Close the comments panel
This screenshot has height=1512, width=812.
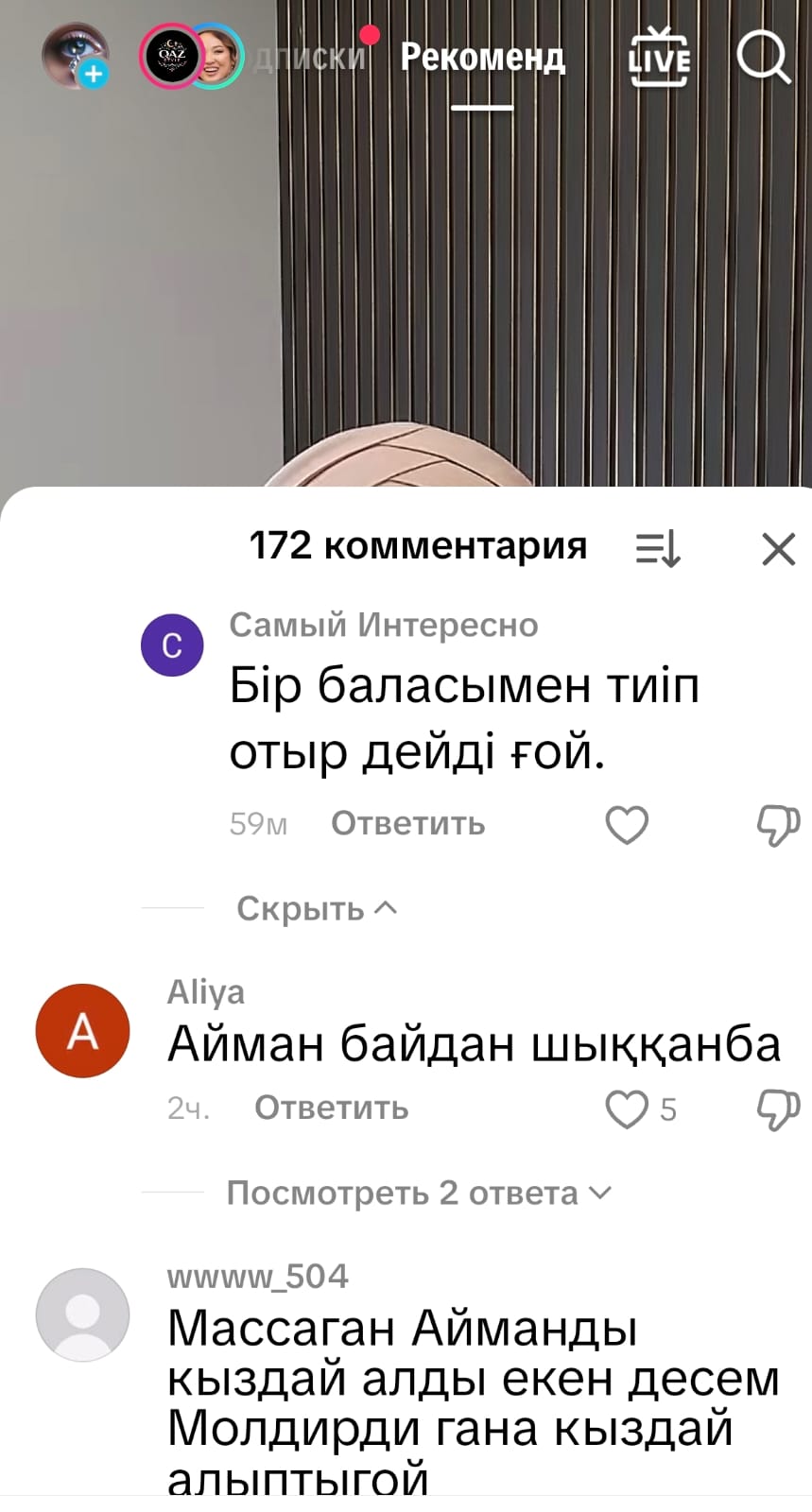(x=778, y=548)
